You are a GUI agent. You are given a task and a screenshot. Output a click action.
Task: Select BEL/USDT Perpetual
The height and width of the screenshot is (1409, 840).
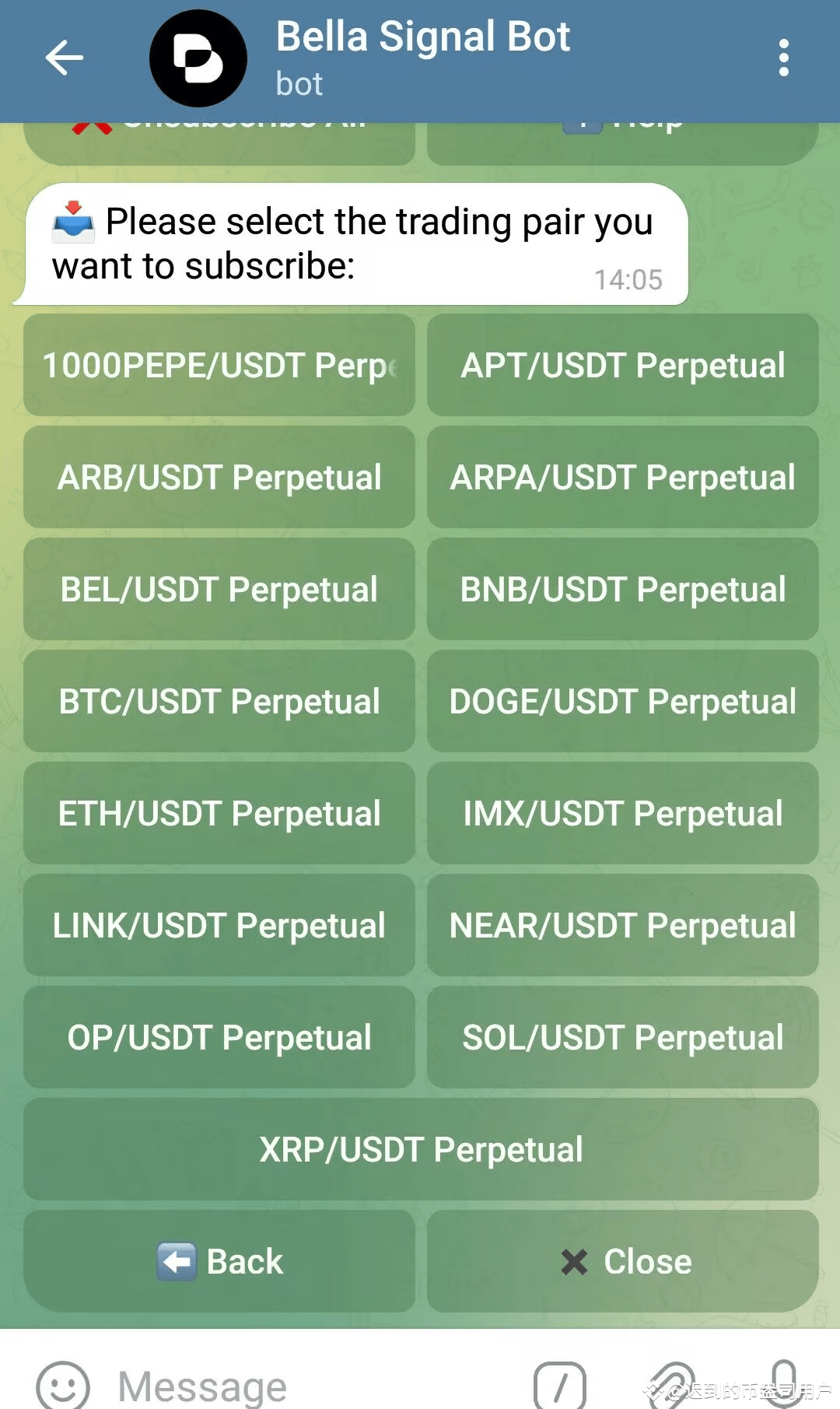(x=219, y=589)
